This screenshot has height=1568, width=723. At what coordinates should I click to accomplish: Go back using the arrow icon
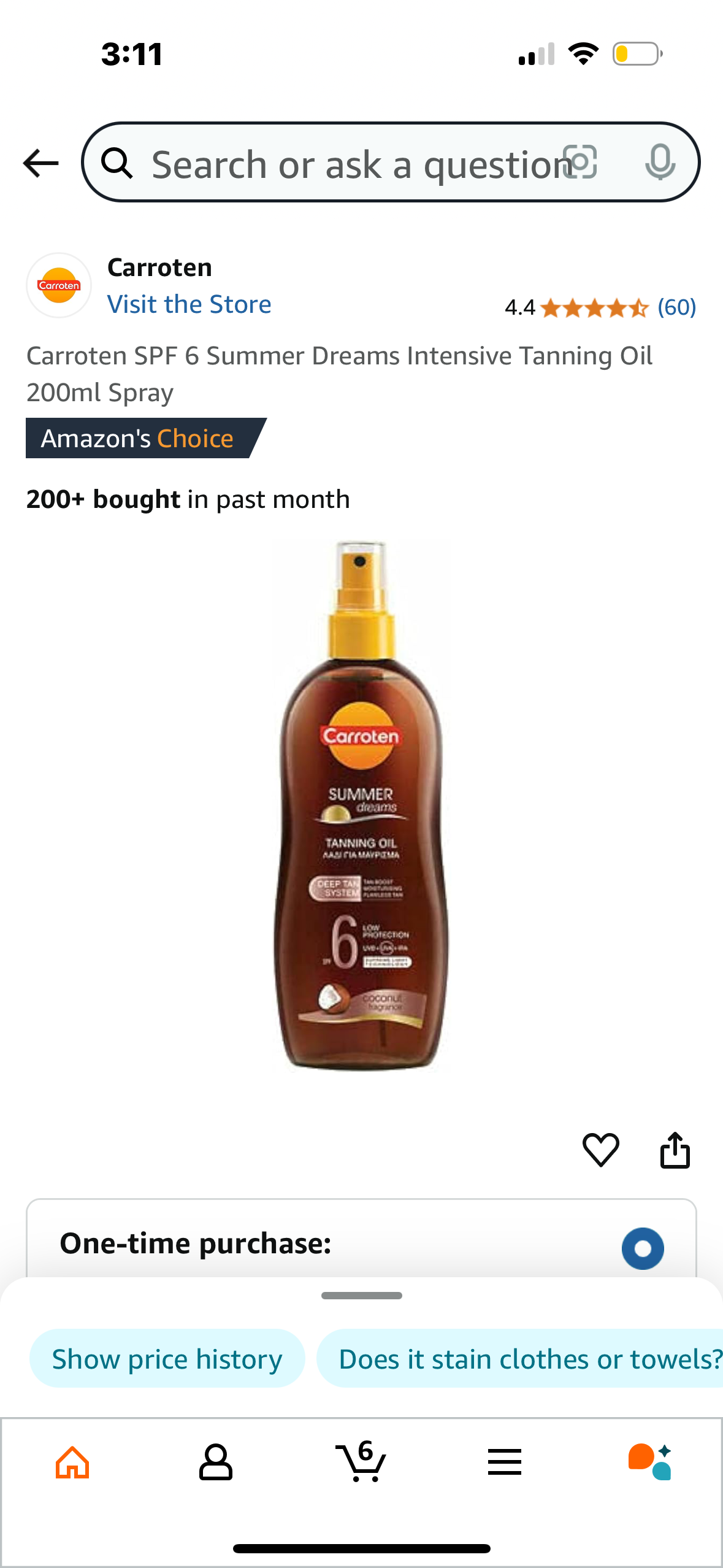point(40,163)
